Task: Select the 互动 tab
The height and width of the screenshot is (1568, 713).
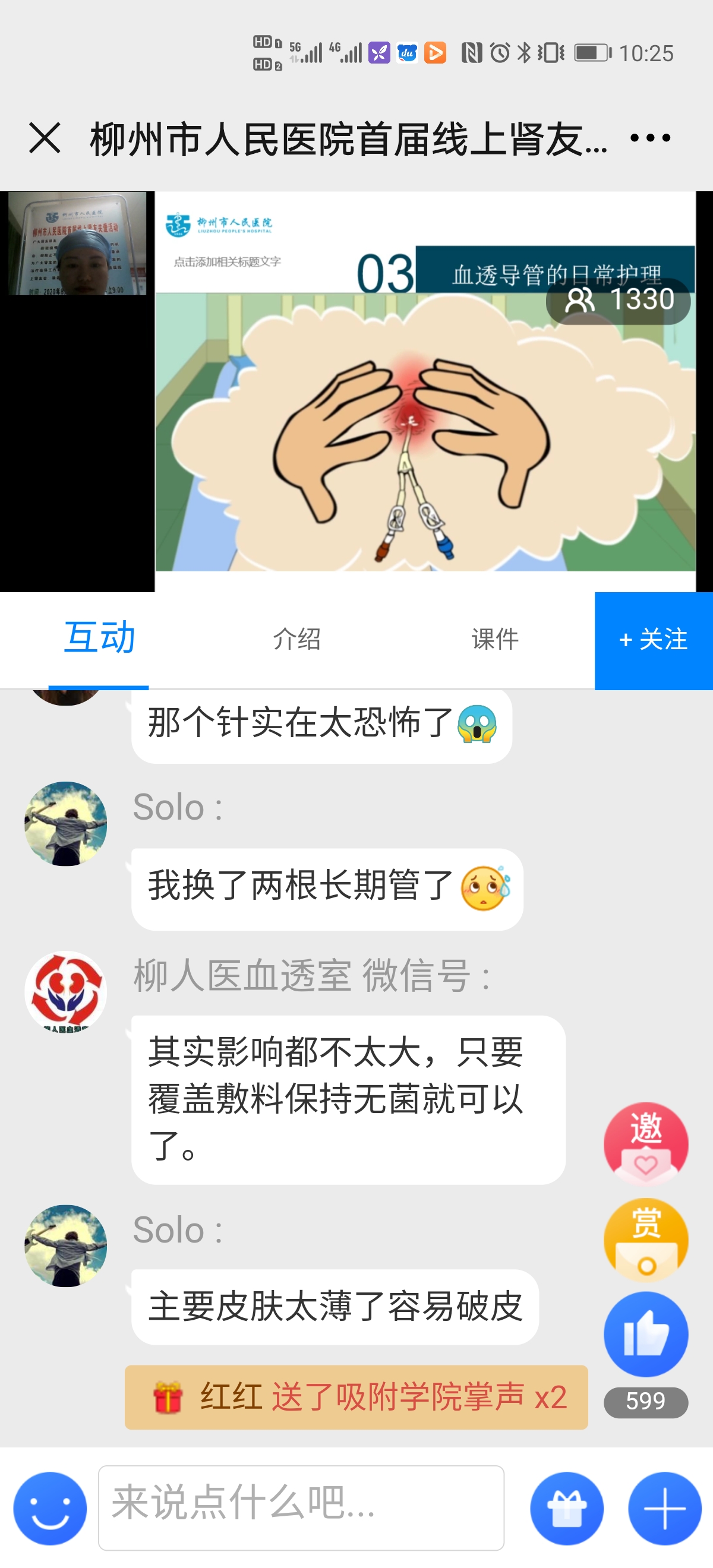Action: tap(99, 639)
